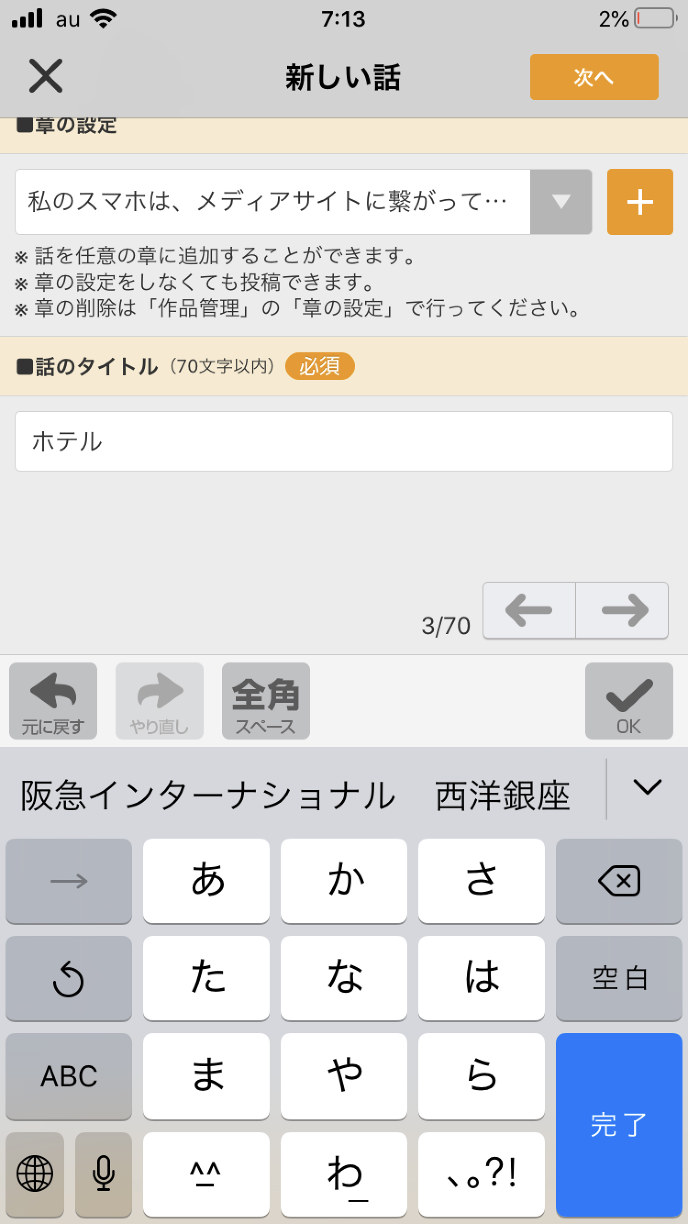
Task: Open the chapter selection dropdown
Action: pos(561,202)
